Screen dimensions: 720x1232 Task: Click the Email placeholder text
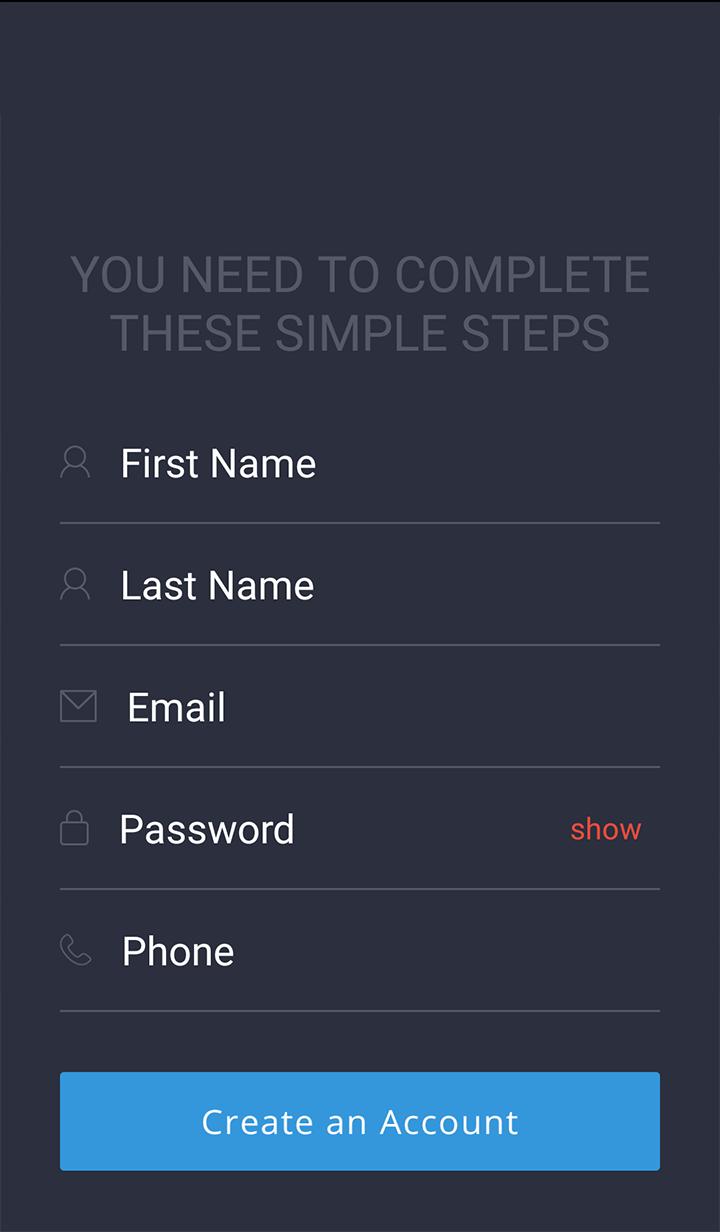[x=175, y=707]
